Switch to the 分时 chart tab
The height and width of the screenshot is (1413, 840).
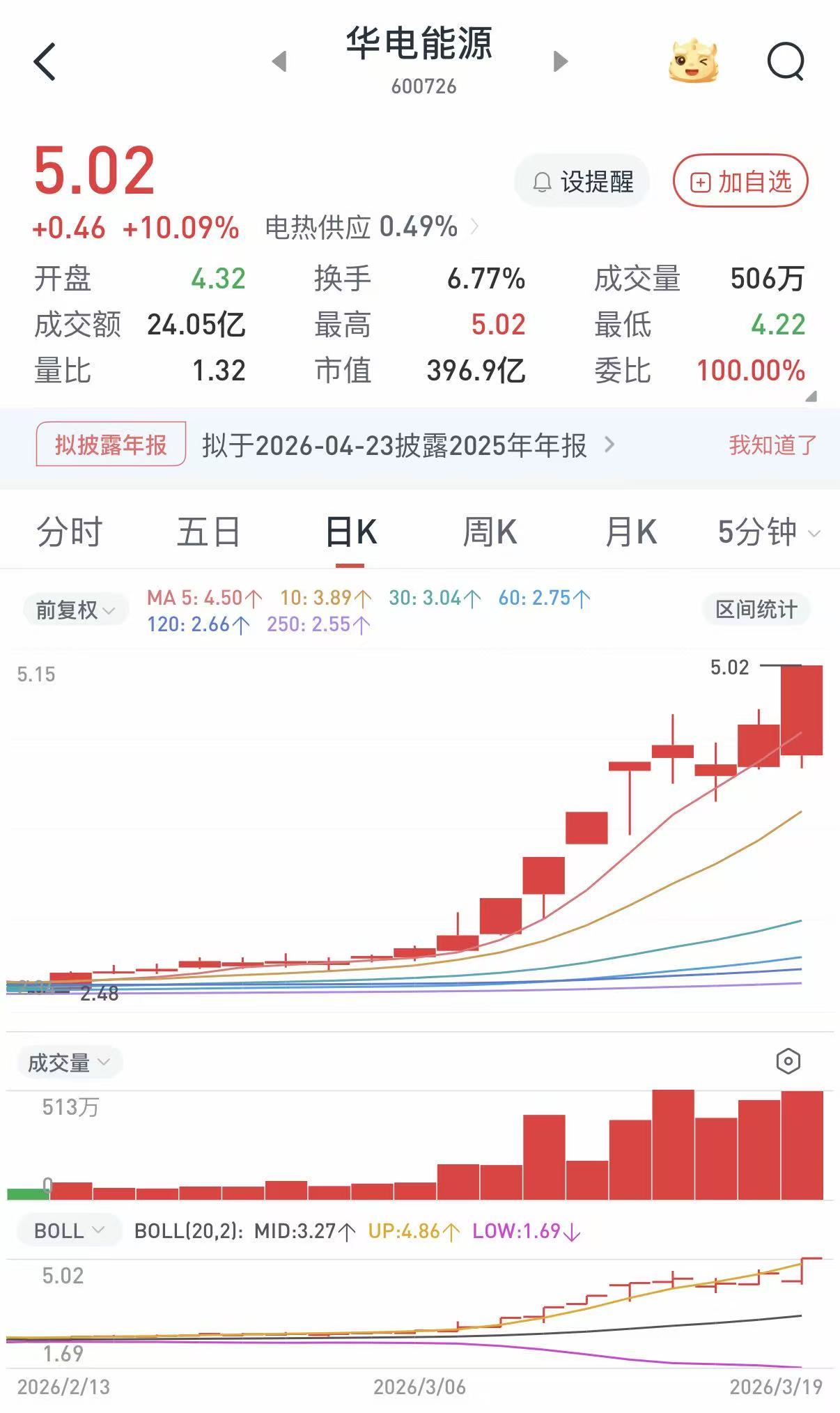(x=70, y=532)
